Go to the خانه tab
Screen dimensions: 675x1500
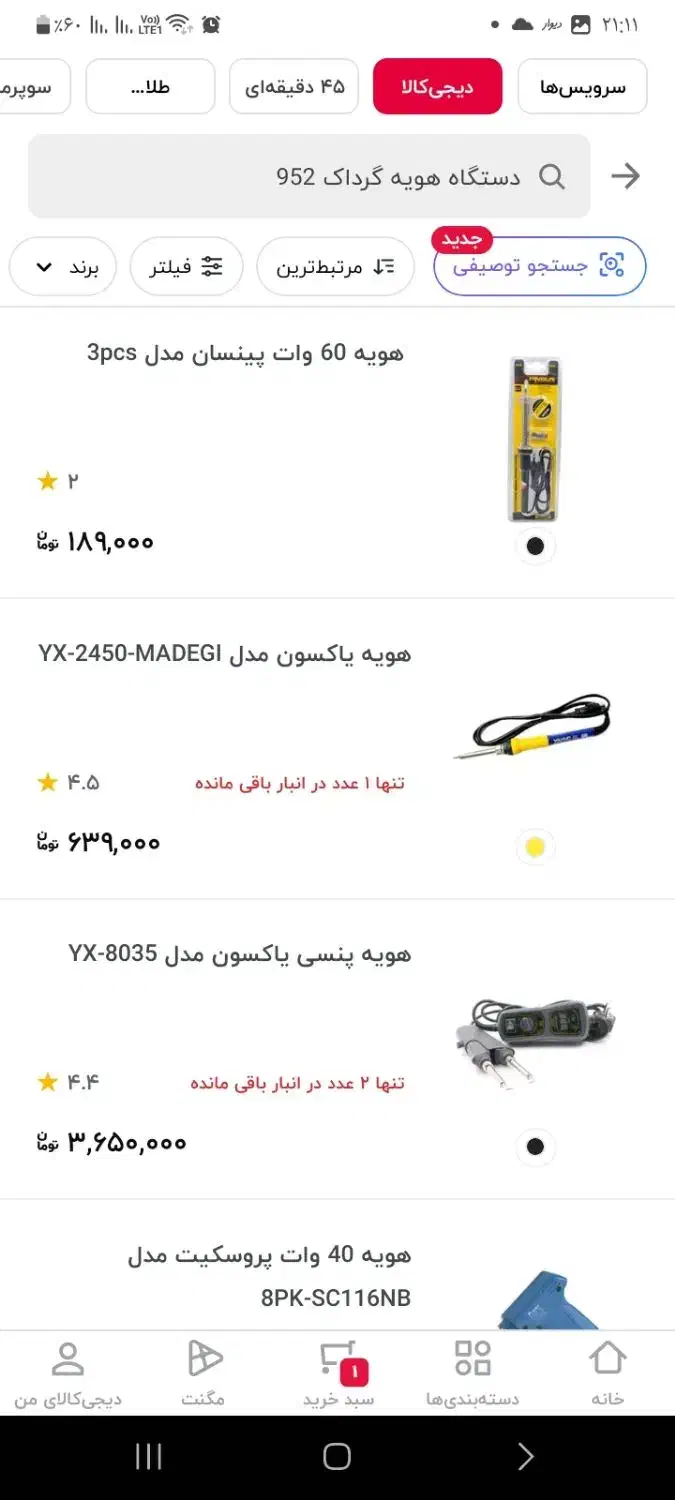tap(607, 1373)
